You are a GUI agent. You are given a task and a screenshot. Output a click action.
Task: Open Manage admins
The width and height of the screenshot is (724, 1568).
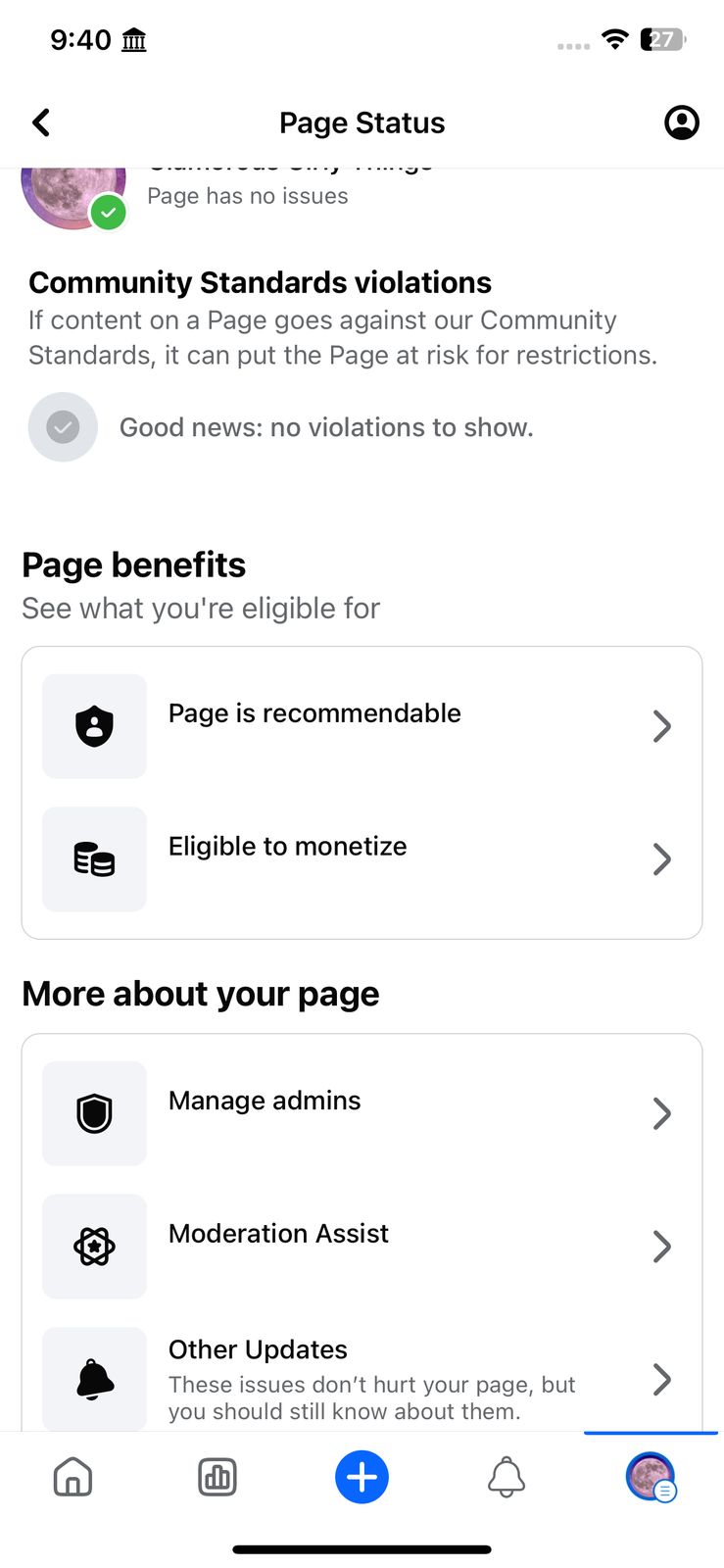[362, 1113]
